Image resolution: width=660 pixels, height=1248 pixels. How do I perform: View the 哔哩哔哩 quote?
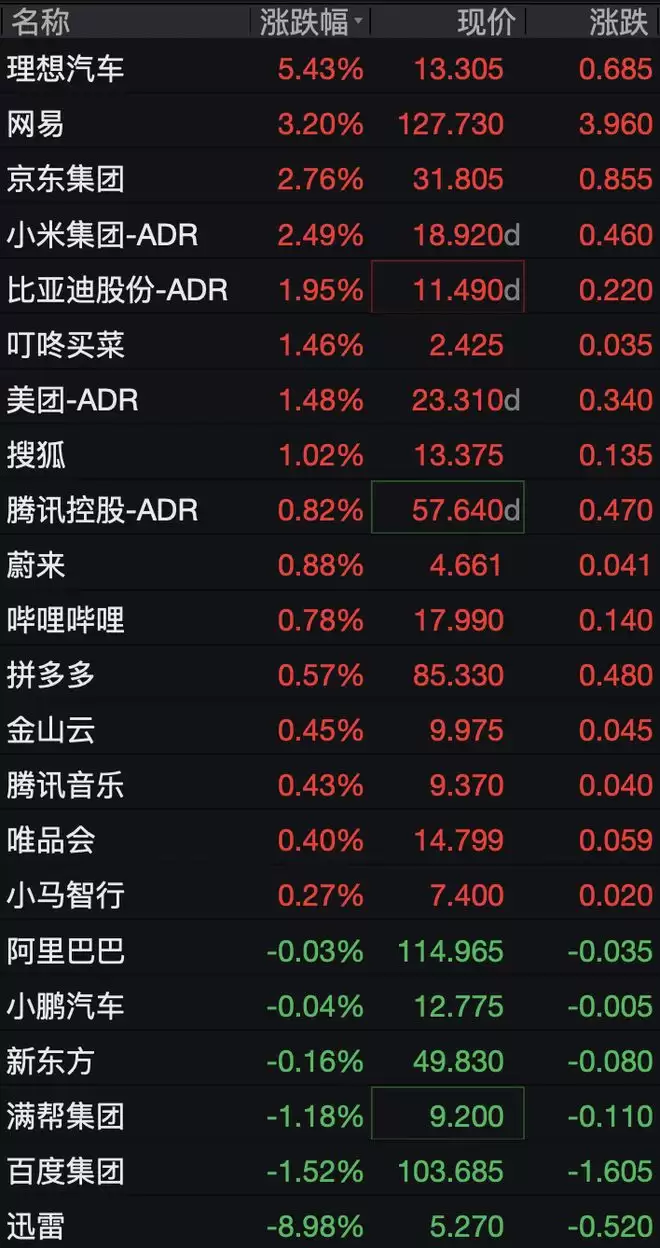click(330, 619)
